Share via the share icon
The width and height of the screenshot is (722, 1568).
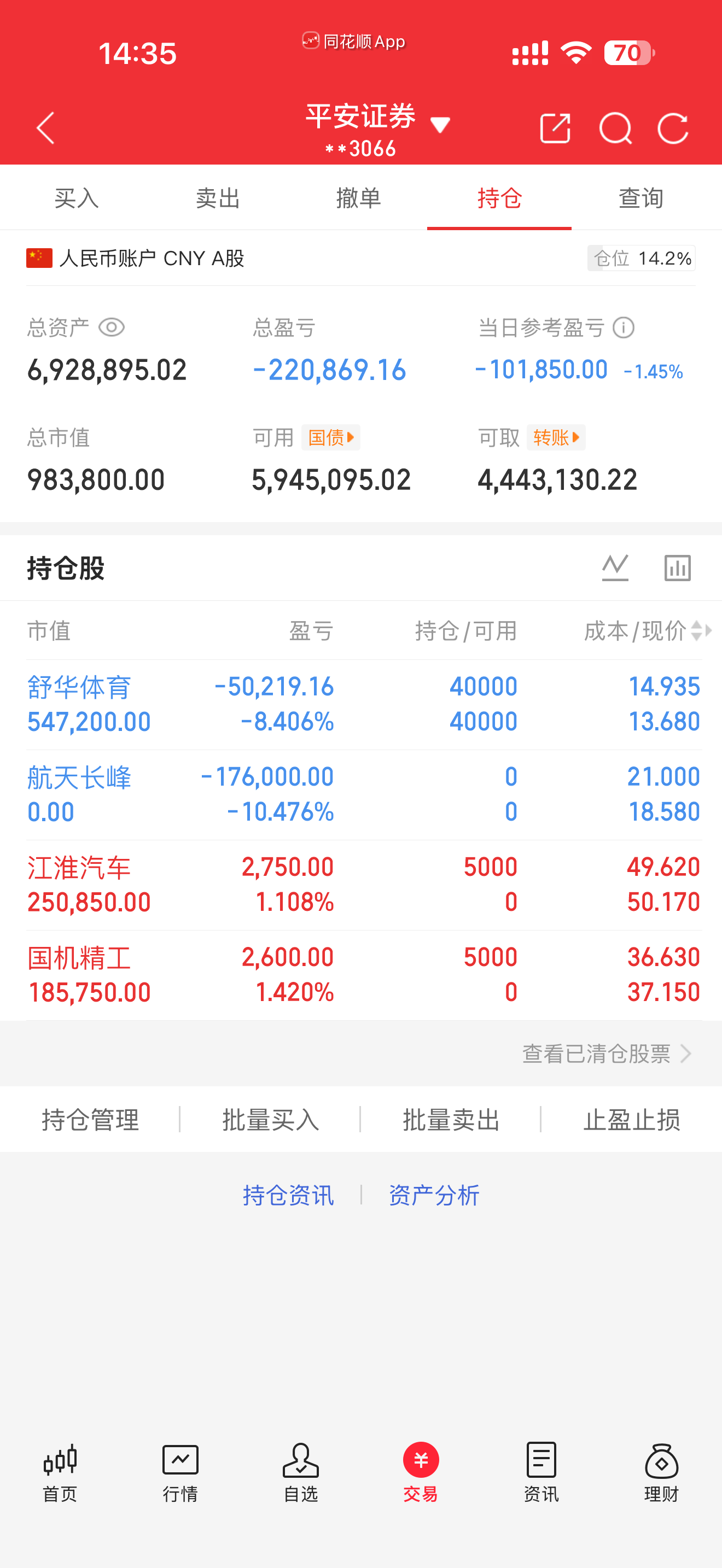(x=555, y=128)
